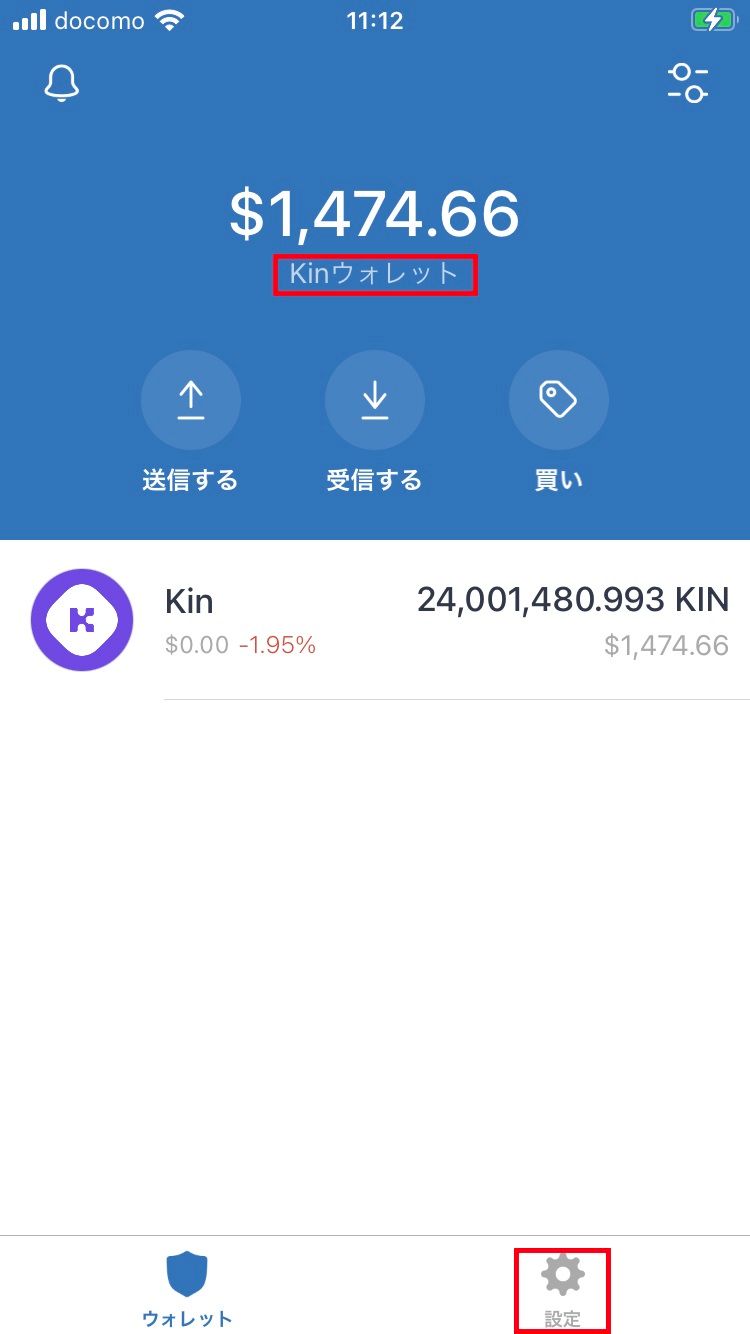
Task: Switch to the ウォレット tab
Action: 187,1289
